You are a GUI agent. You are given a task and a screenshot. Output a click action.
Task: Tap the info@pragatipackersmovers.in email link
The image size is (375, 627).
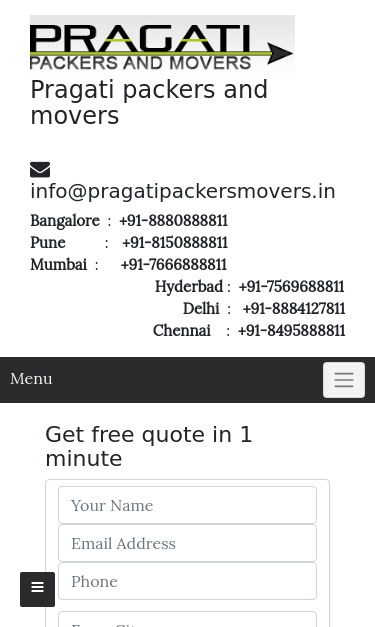click(183, 191)
